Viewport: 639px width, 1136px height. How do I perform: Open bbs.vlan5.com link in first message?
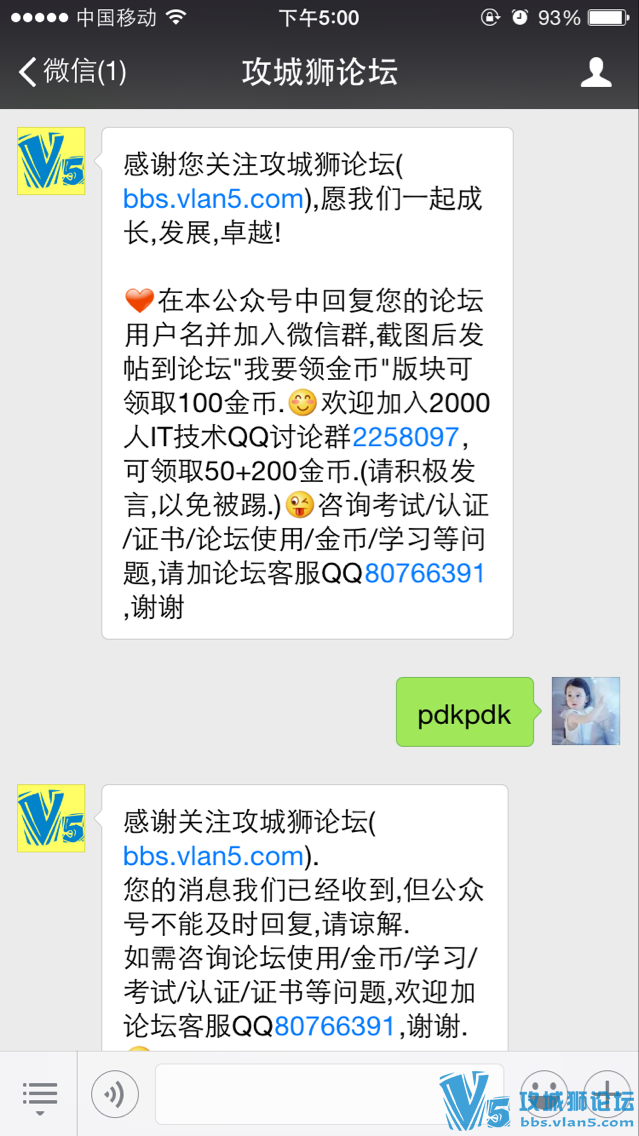point(213,199)
